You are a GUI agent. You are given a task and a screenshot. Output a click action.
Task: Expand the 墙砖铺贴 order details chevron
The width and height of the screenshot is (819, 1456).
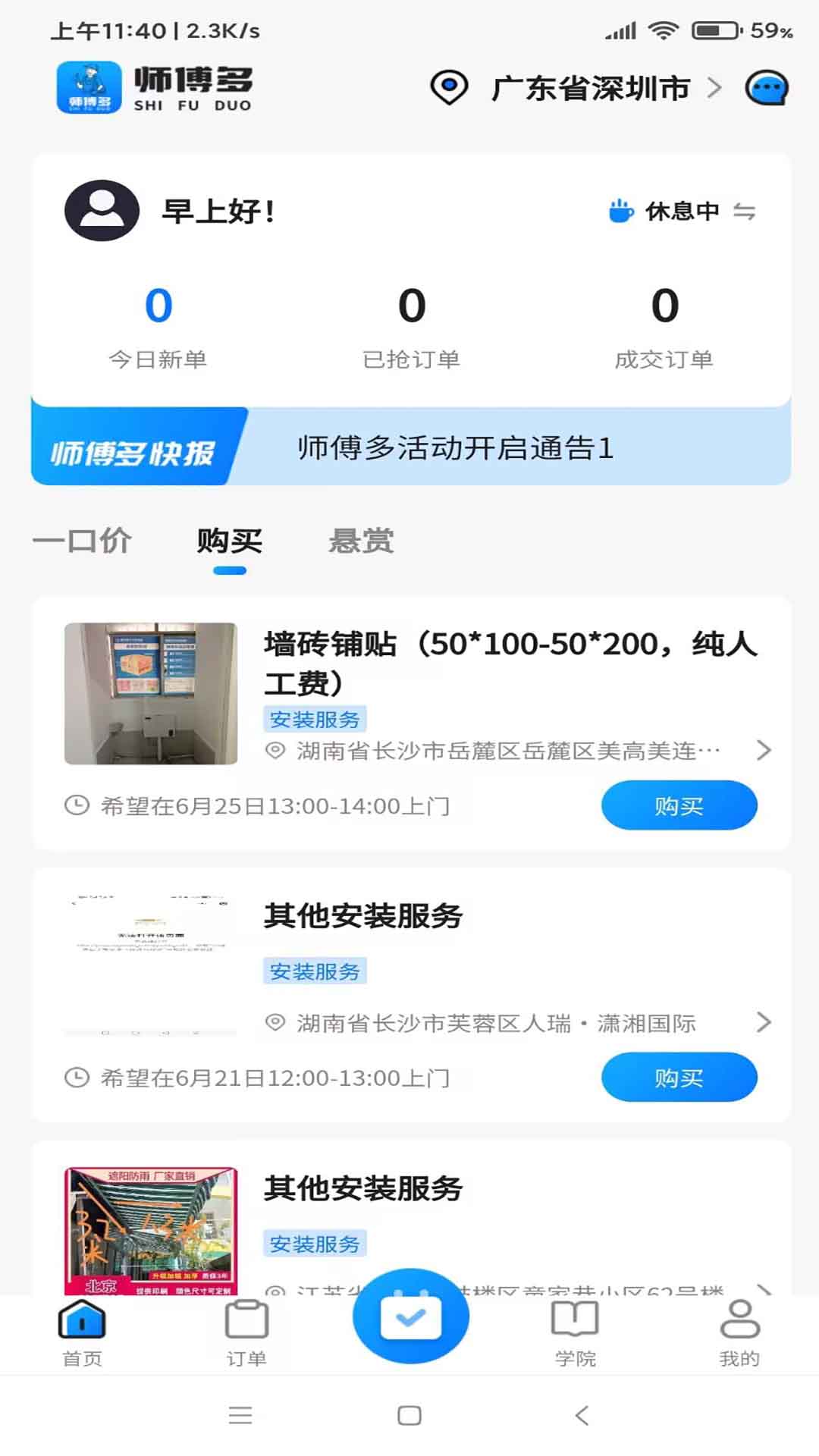tap(762, 751)
